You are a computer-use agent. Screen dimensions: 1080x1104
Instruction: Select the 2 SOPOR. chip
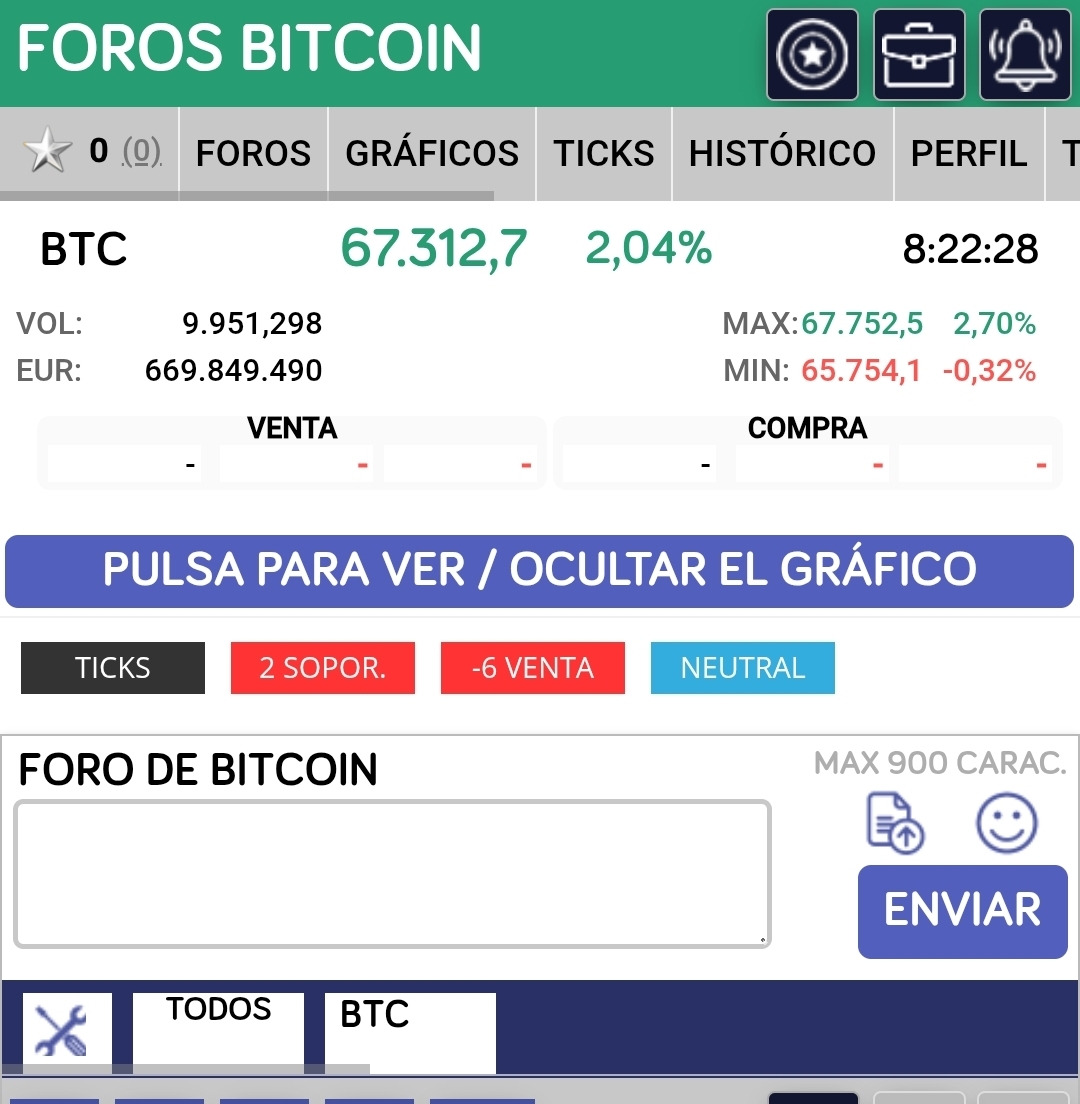[x=322, y=668]
